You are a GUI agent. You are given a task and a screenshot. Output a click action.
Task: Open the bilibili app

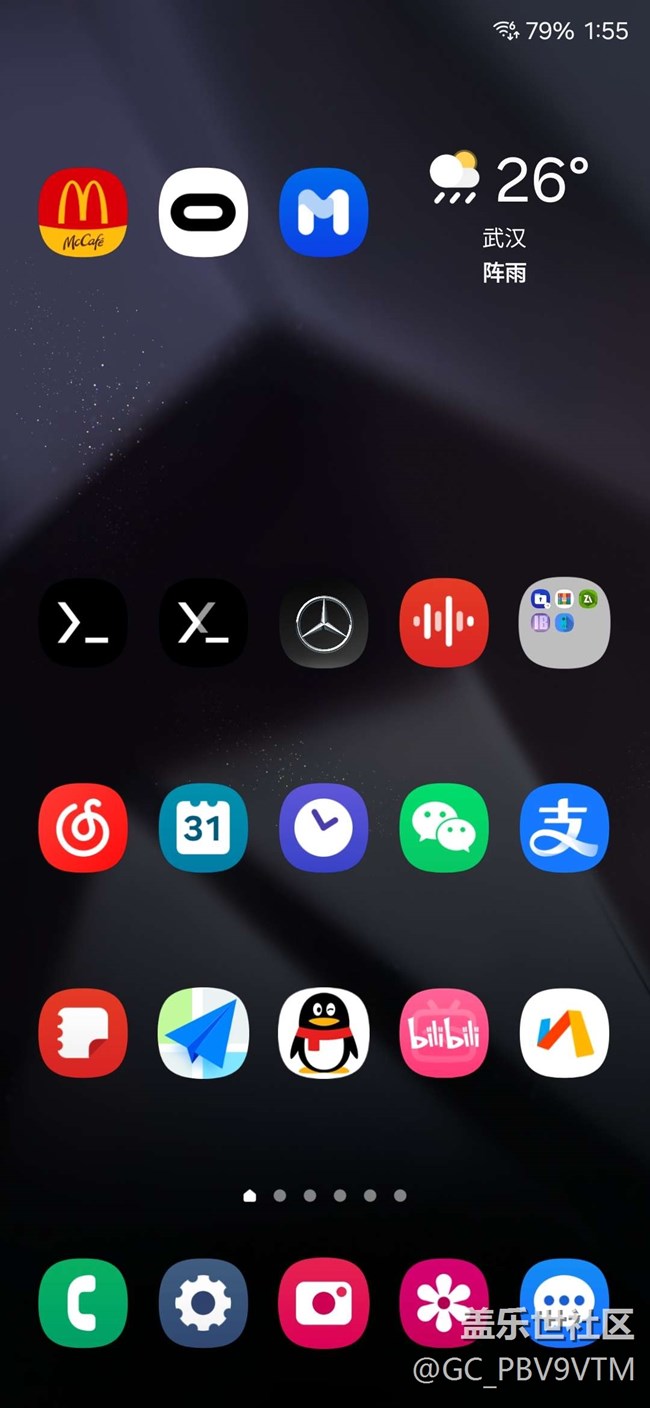tap(444, 1033)
